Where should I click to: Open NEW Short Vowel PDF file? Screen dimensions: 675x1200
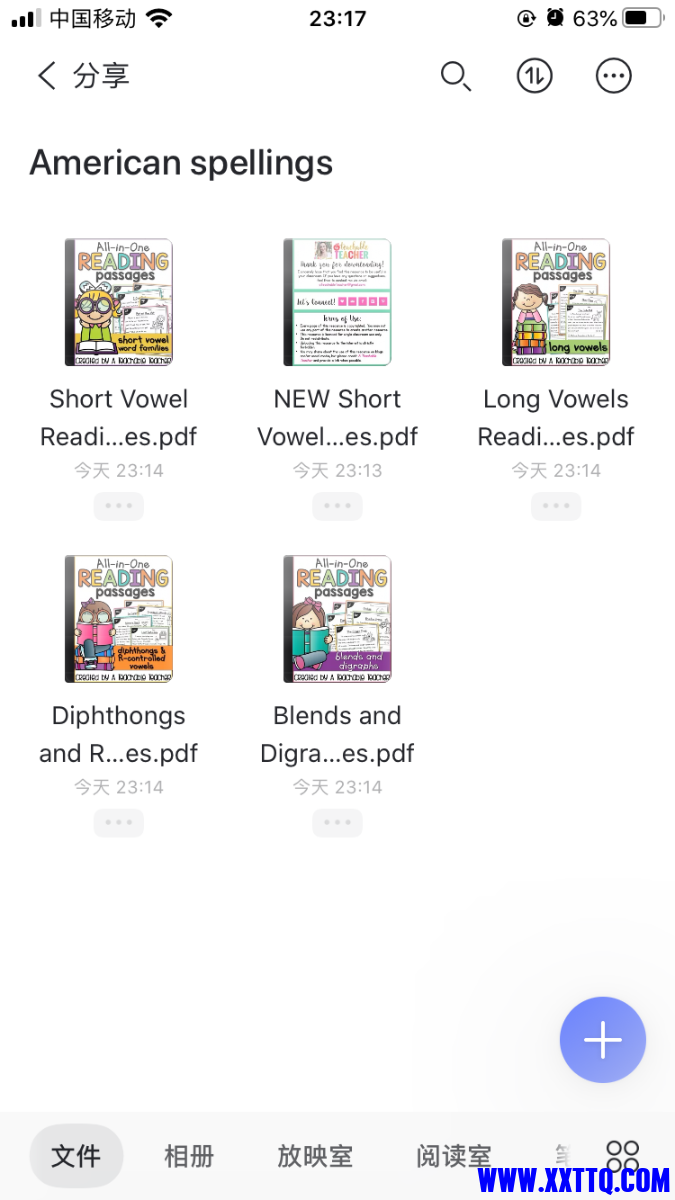tap(337, 302)
